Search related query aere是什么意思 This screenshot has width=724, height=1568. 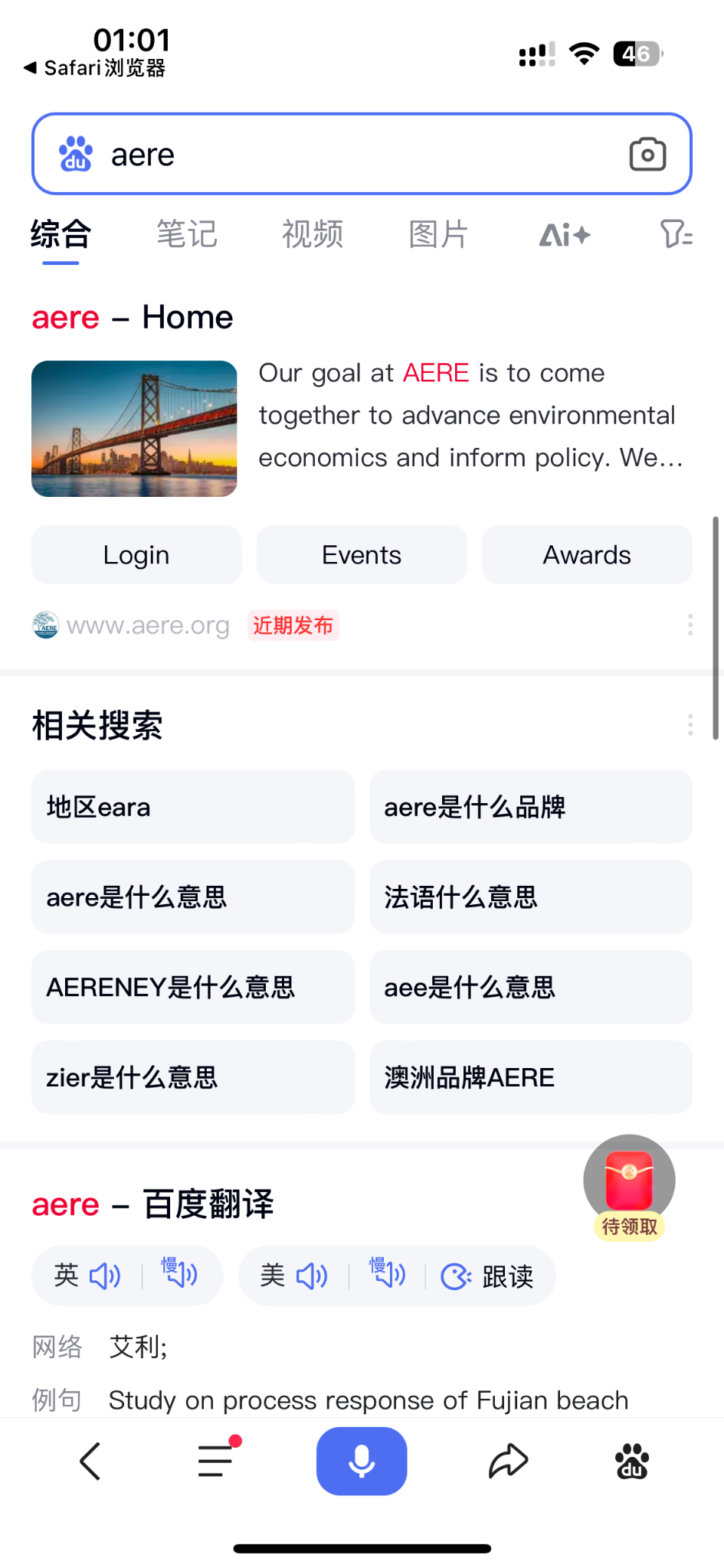pyautogui.click(x=192, y=897)
